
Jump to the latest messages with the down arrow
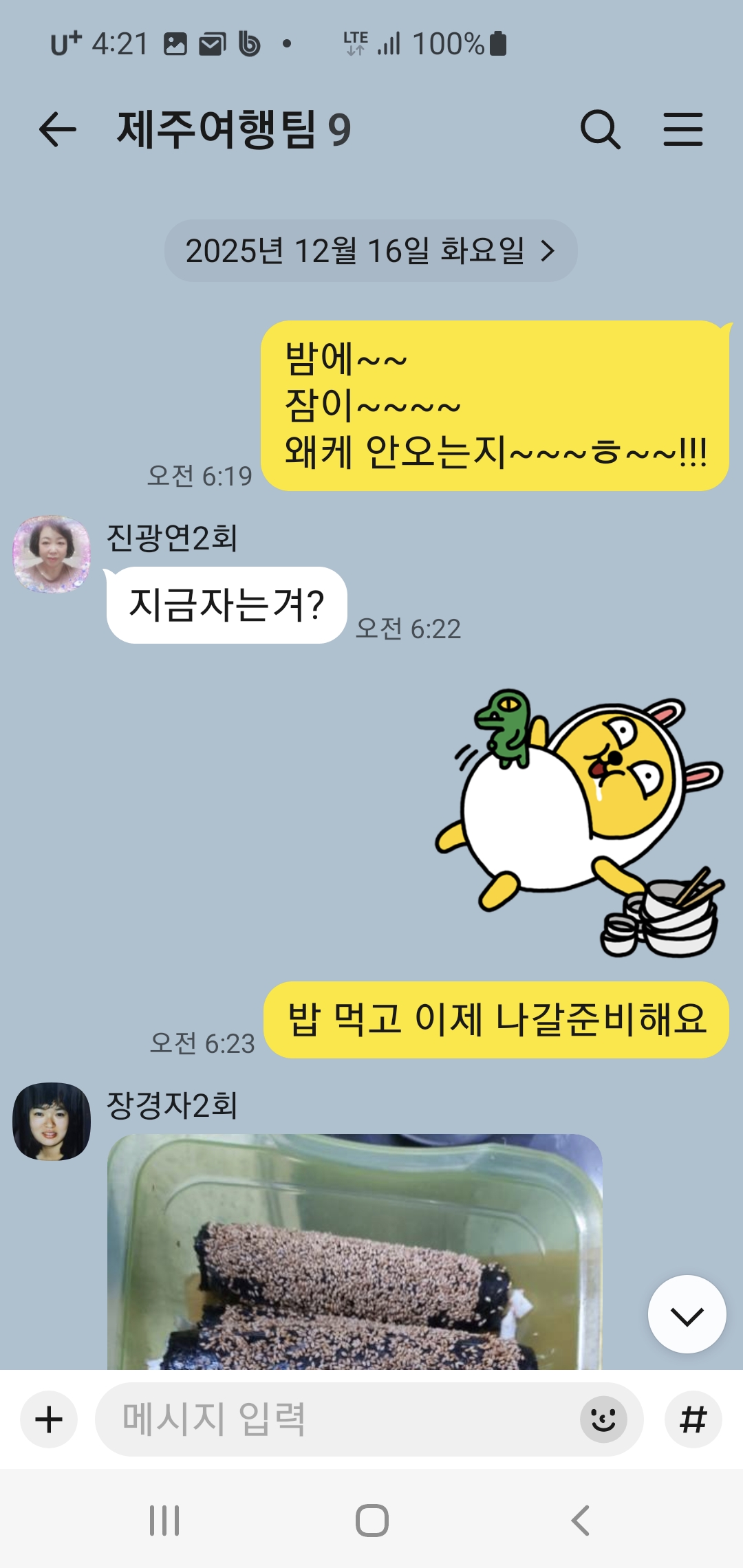[x=687, y=1314]
